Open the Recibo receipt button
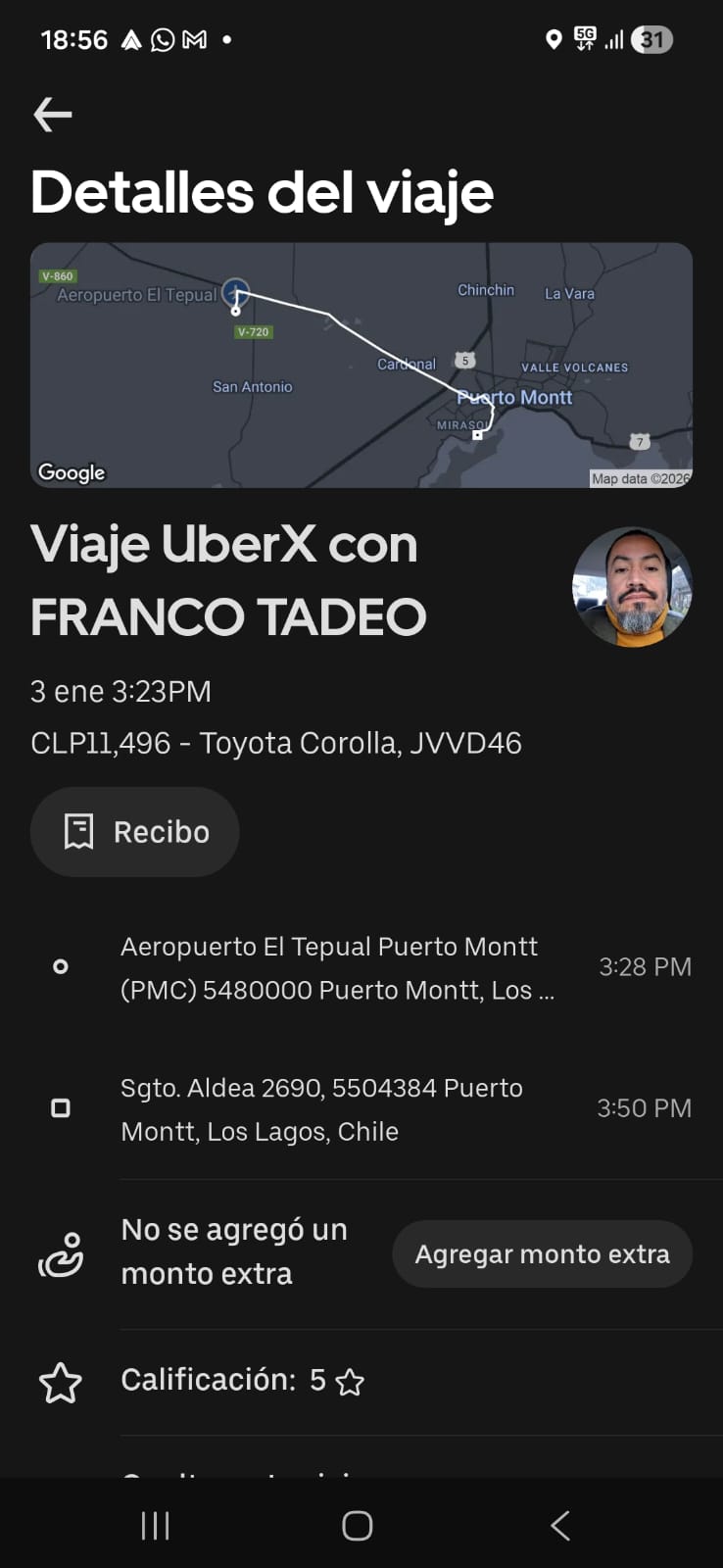 click(x=135, y=832)
